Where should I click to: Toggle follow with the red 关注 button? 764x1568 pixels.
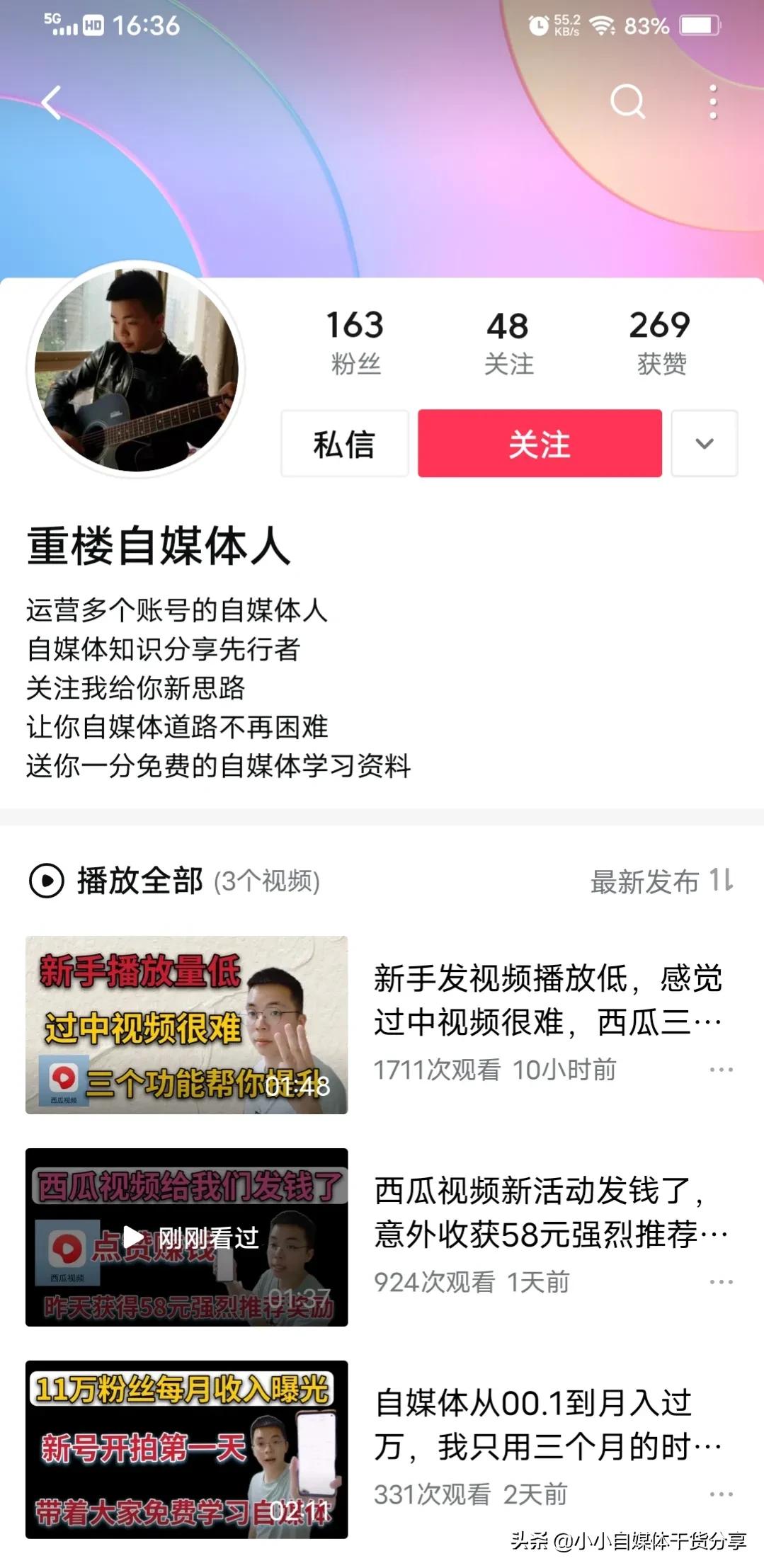(539, 444)
